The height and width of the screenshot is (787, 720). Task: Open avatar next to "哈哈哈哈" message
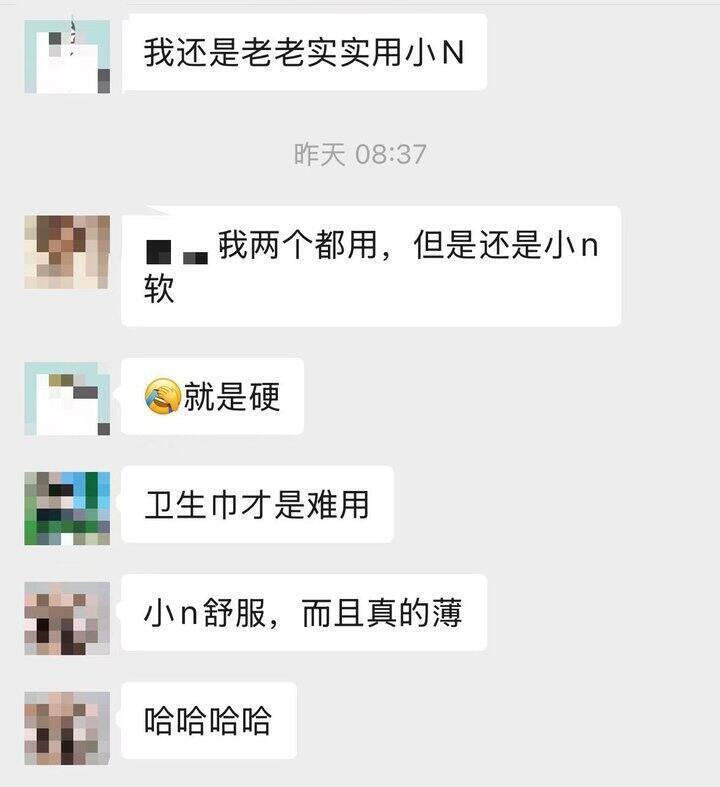point(67,725)
